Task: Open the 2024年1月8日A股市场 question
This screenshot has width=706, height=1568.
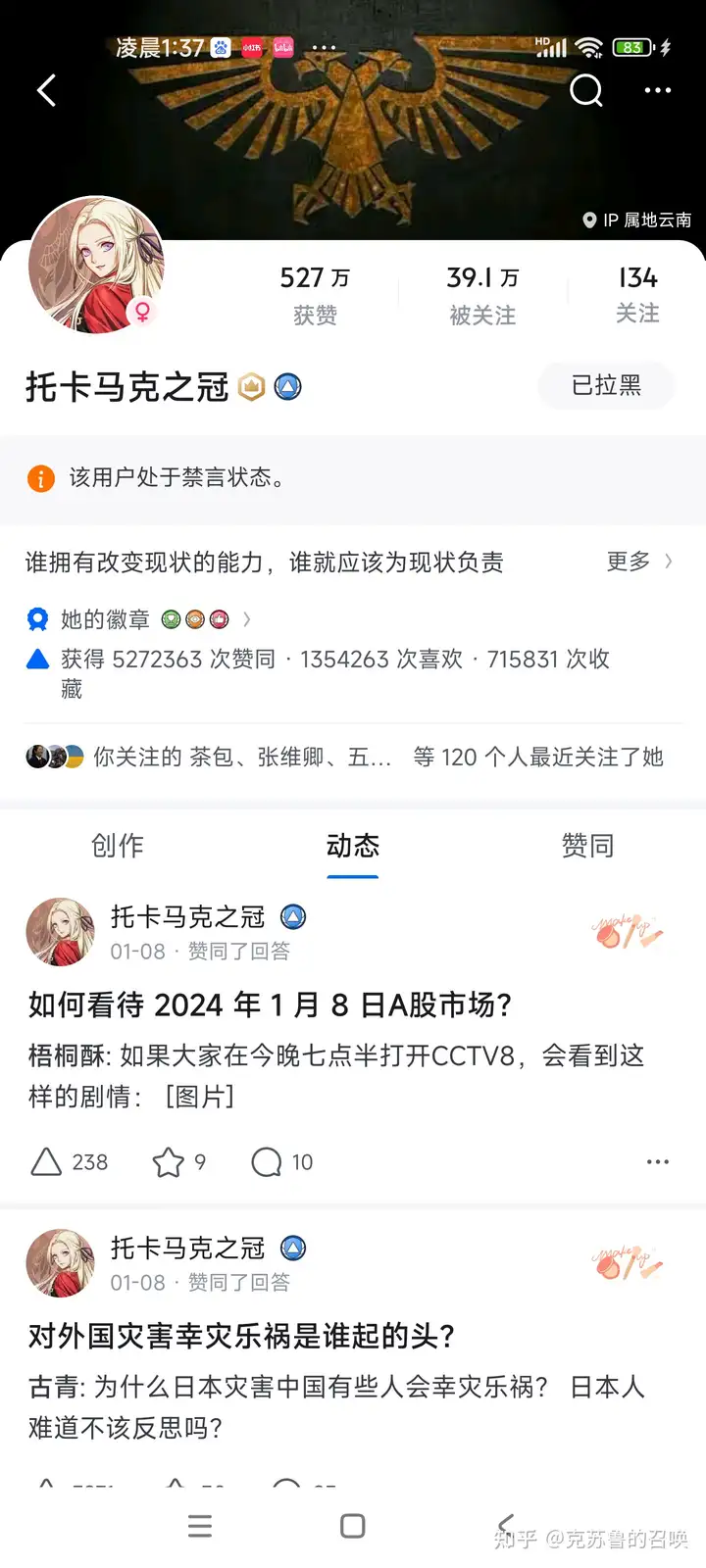Action: point(270,1004)
